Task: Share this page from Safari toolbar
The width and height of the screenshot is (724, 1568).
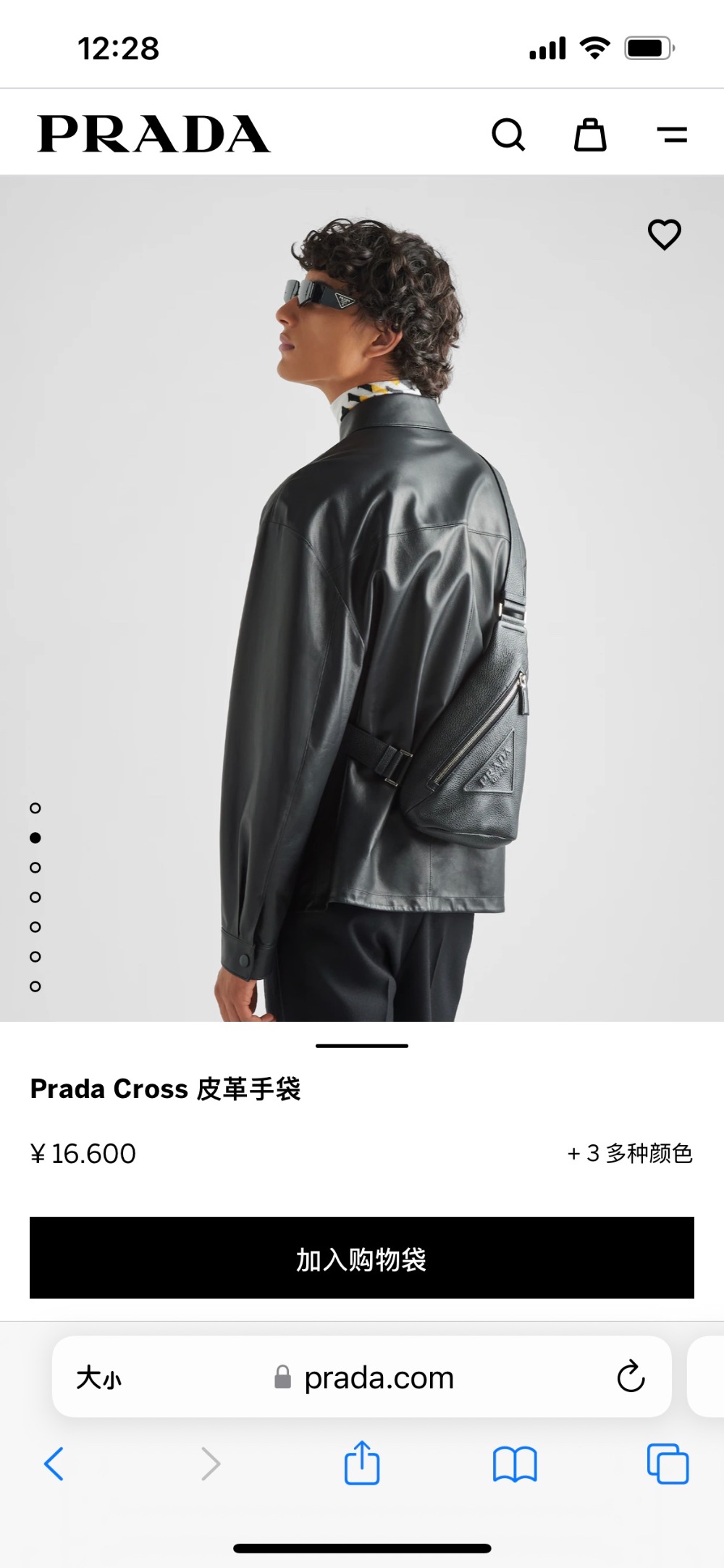Action: (362, 1464)
